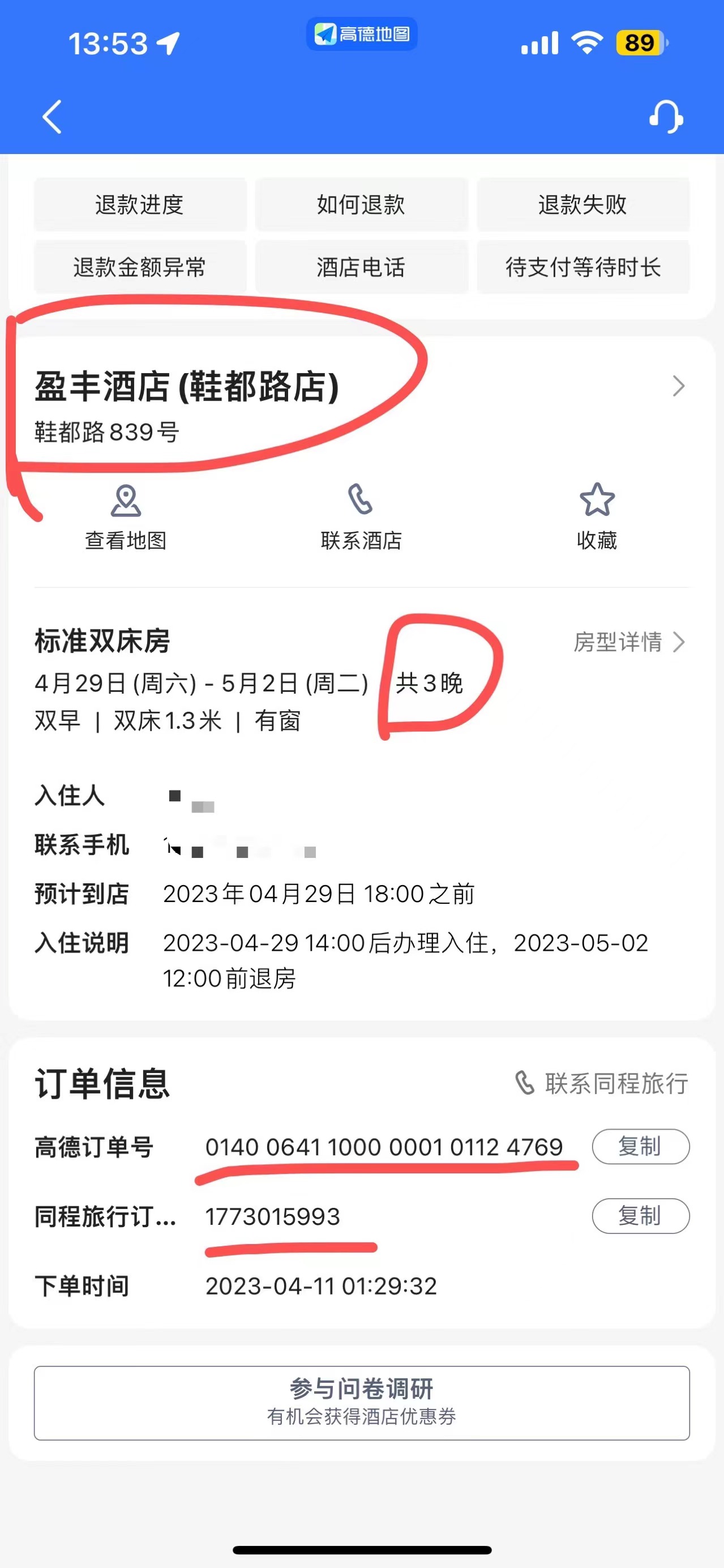Tap 联系同程旅行 to contact the agency
The width and height of the screenshot is (724, 1568).
tap(601, 1083)
